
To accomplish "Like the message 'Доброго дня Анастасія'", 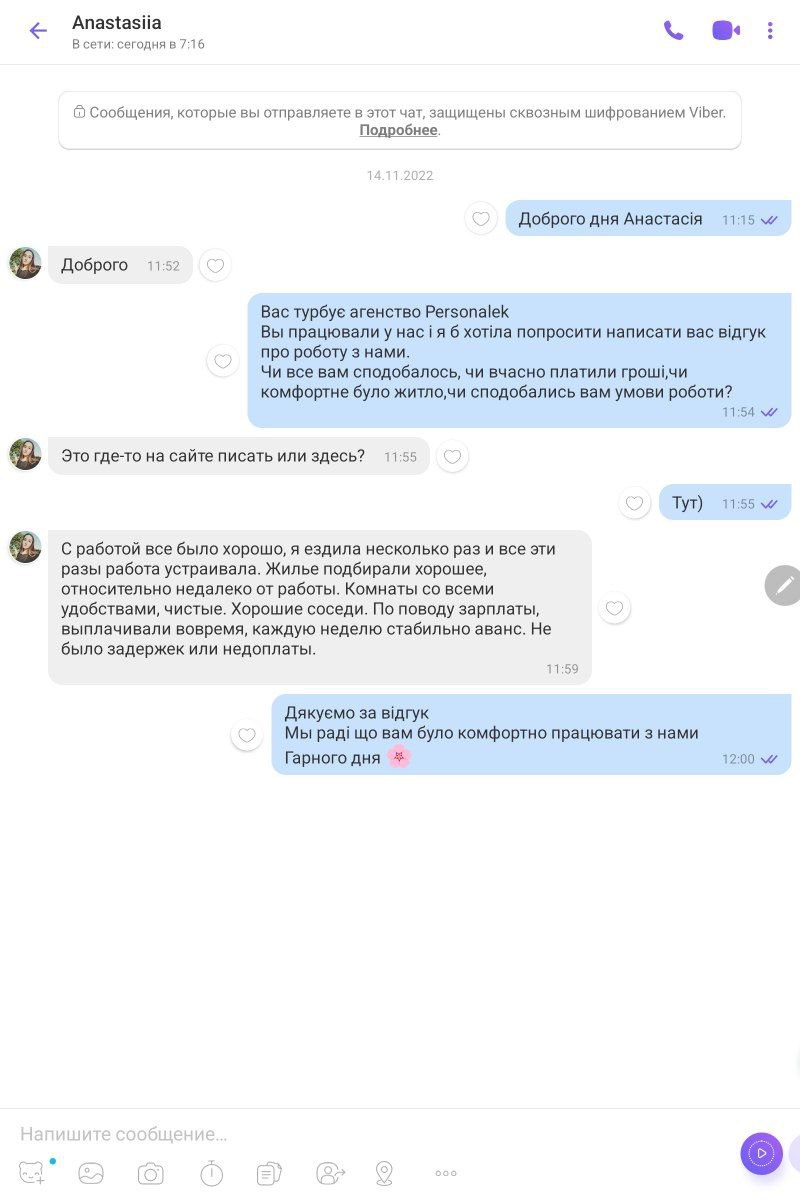I will (481, 219).
